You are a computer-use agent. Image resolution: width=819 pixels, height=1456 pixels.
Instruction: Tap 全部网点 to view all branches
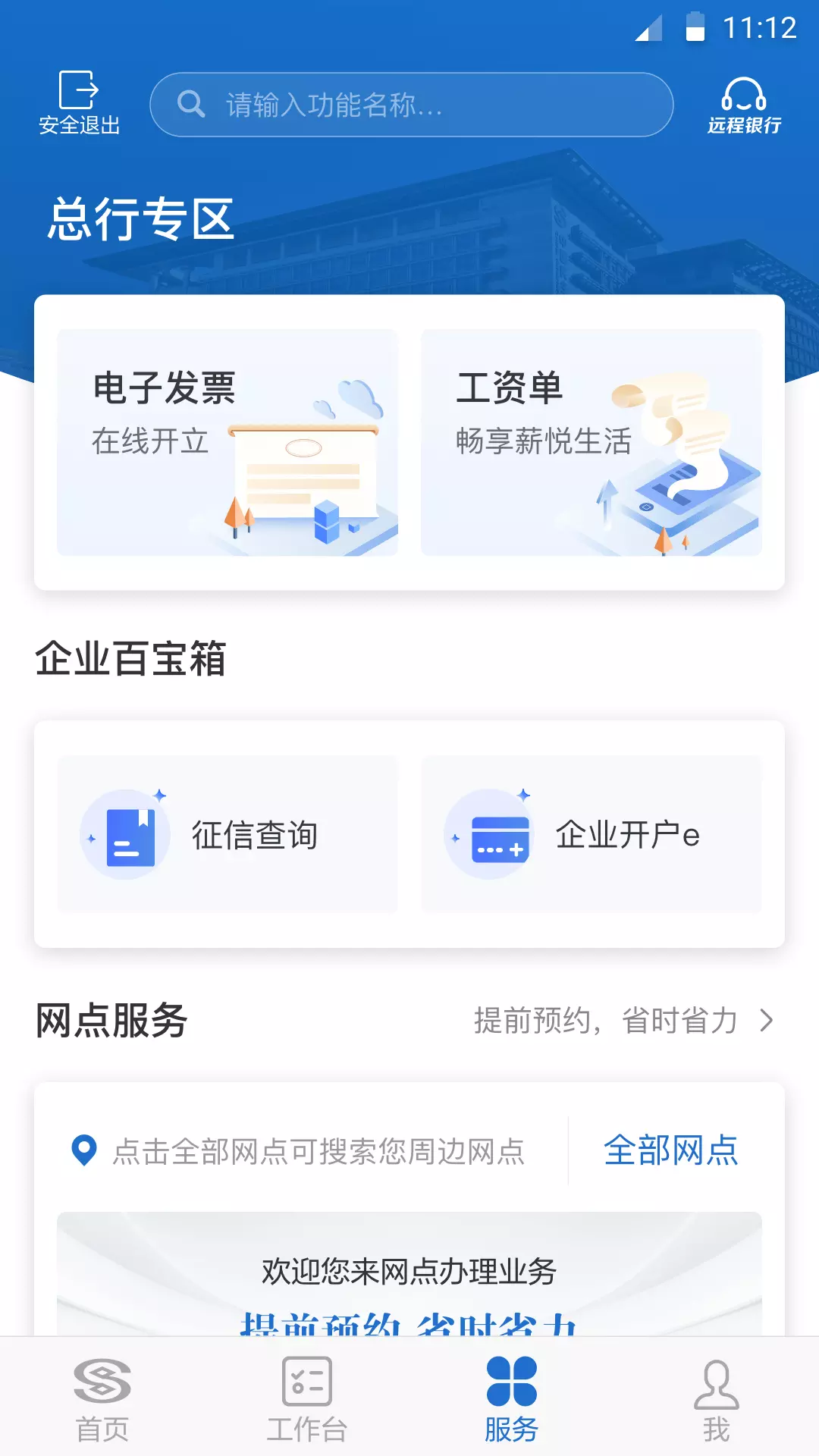[671, 1150]
